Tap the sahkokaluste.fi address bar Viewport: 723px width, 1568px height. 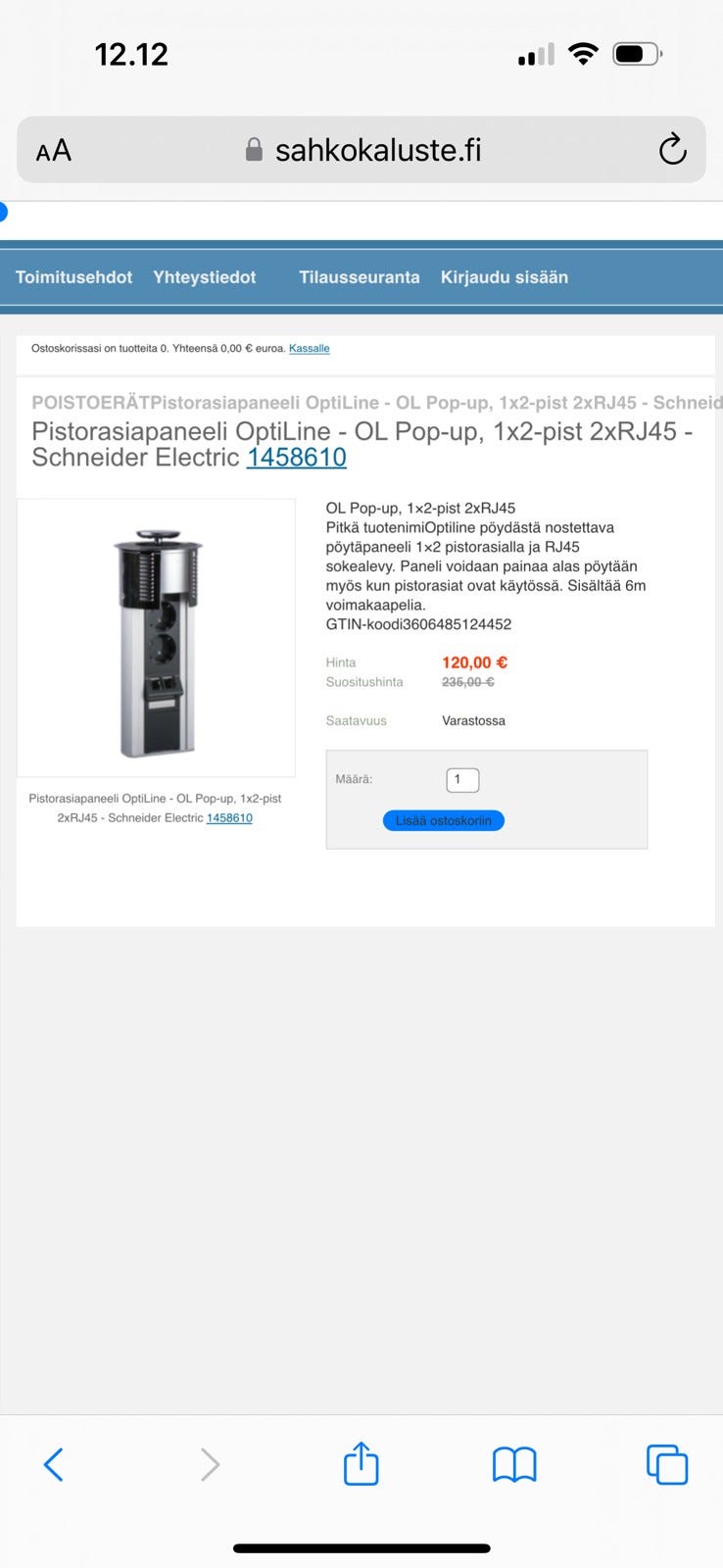pyautogui.click(x=377, y=150)
